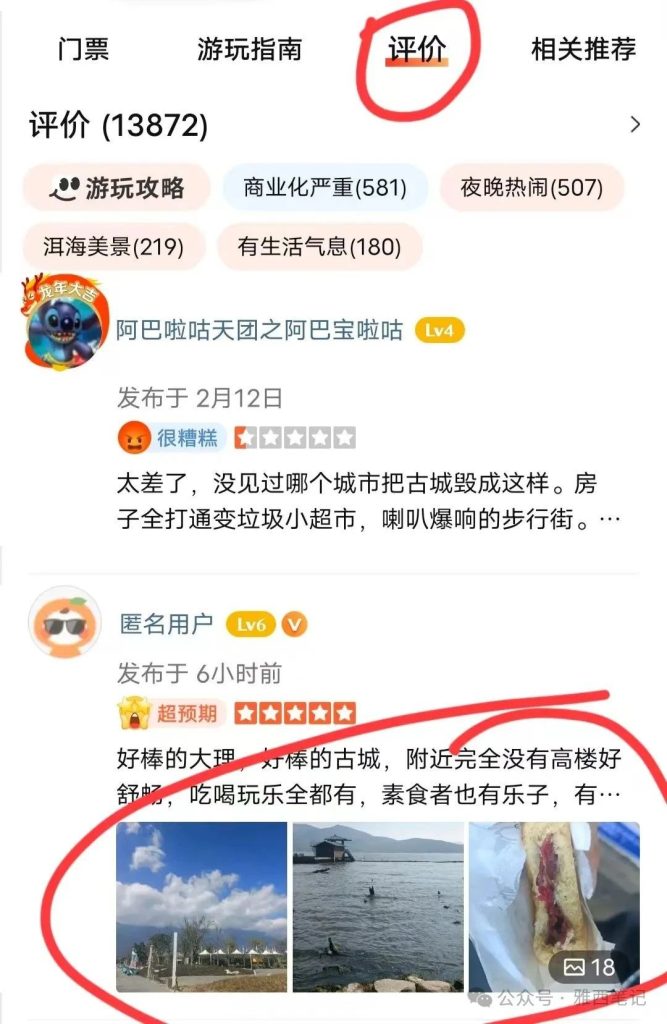Filter reviews by 夜晚热闹(507)

530,187
